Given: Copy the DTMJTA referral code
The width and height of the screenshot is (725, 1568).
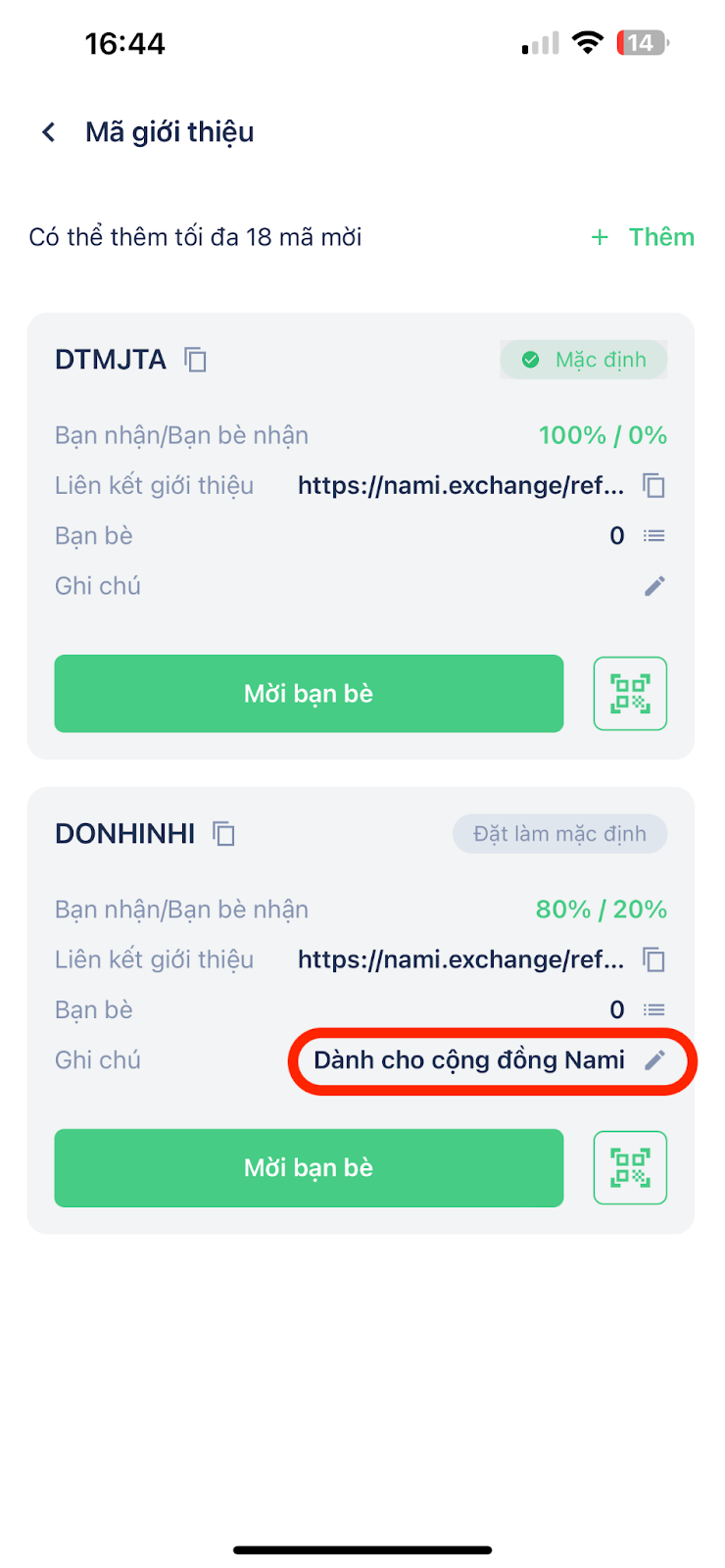Looking at the screenshot, I should [x=196, y=360].
